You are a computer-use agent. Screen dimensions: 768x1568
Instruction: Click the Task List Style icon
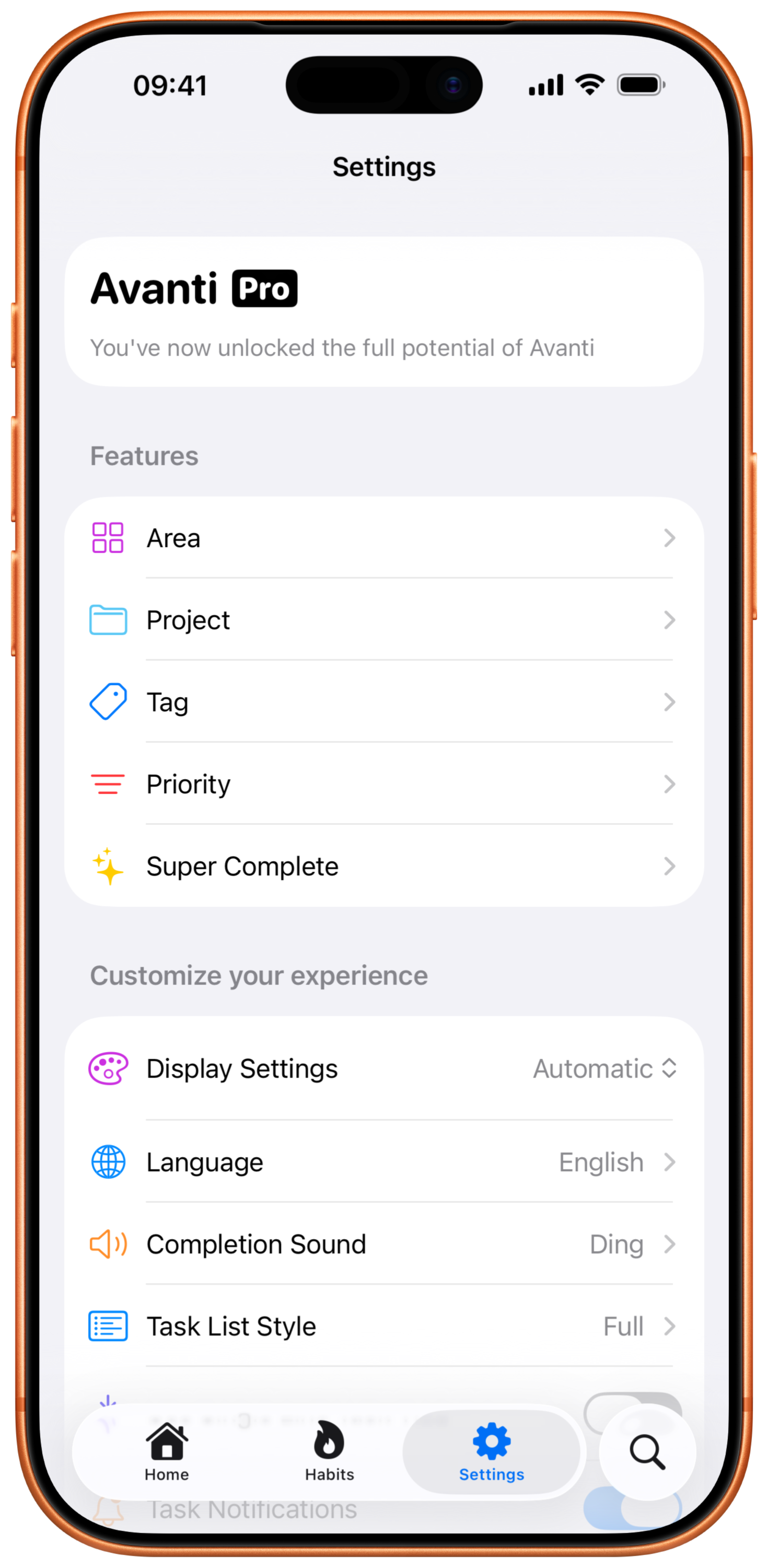coord(107,1327)
